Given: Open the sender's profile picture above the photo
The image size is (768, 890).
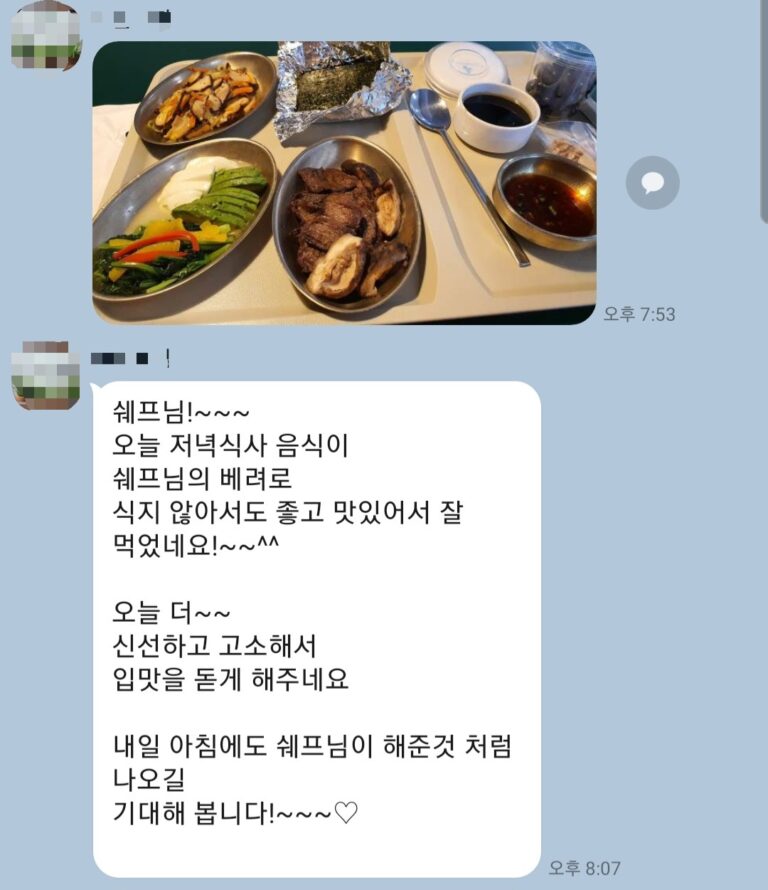Looking at the screenshot, I should 46,37.
